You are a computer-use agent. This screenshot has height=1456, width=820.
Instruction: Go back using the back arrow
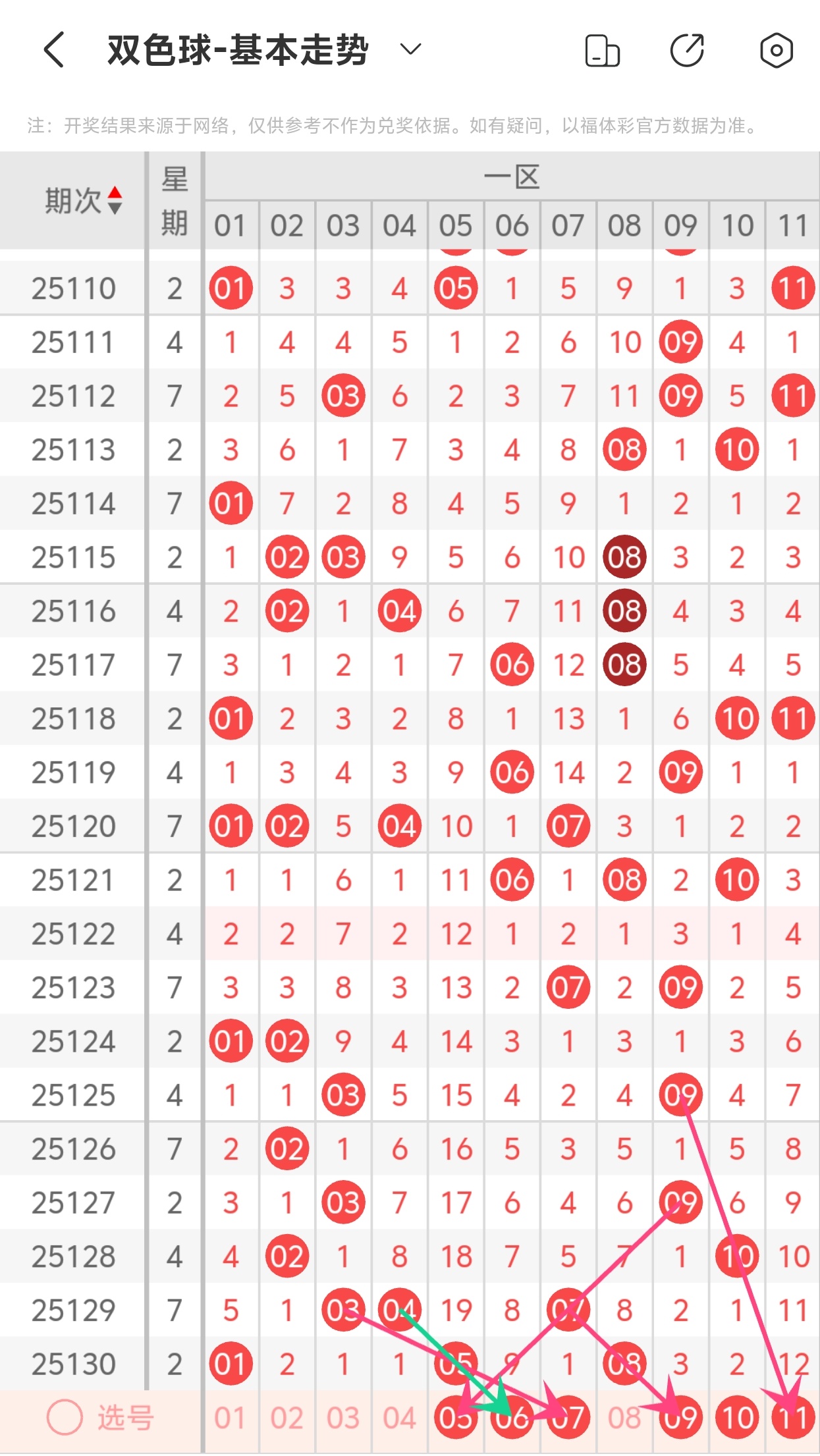[54, 50]
